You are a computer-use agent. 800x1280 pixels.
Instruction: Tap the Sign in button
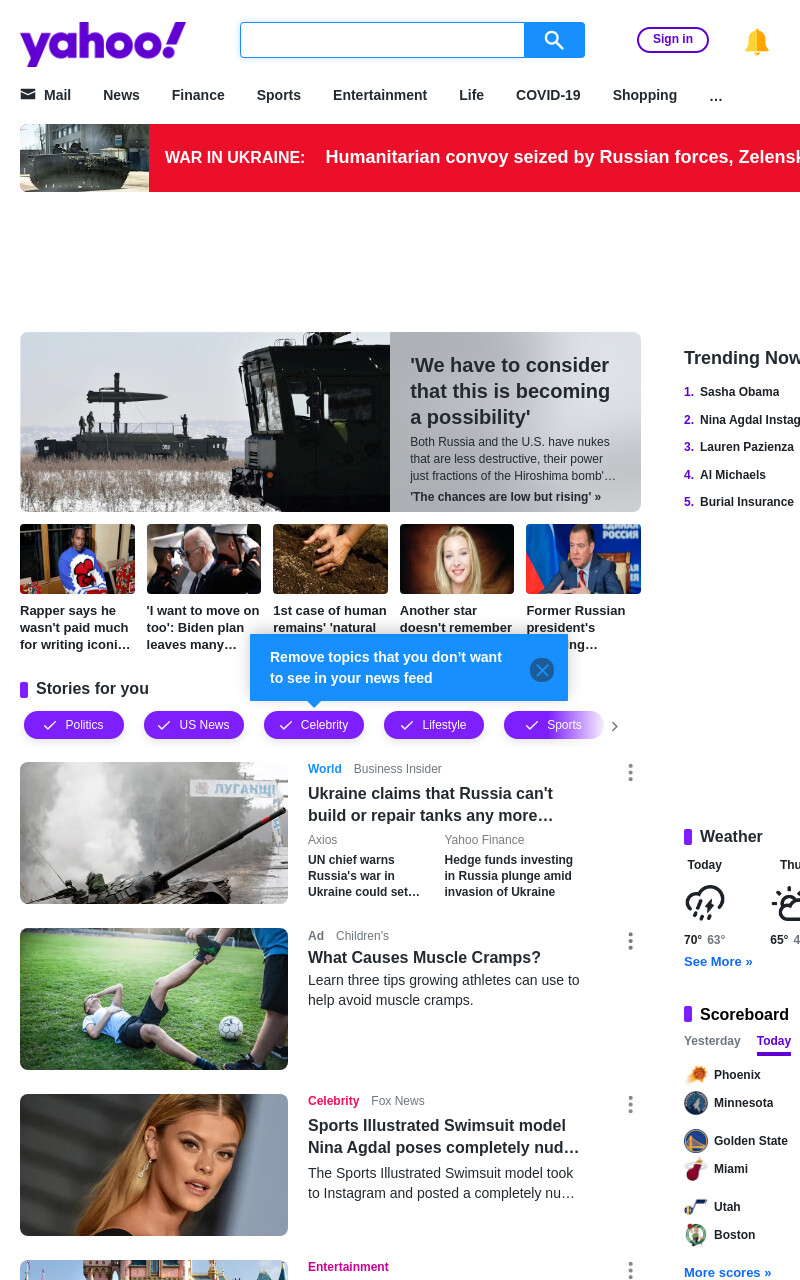[x=673, y=40]
